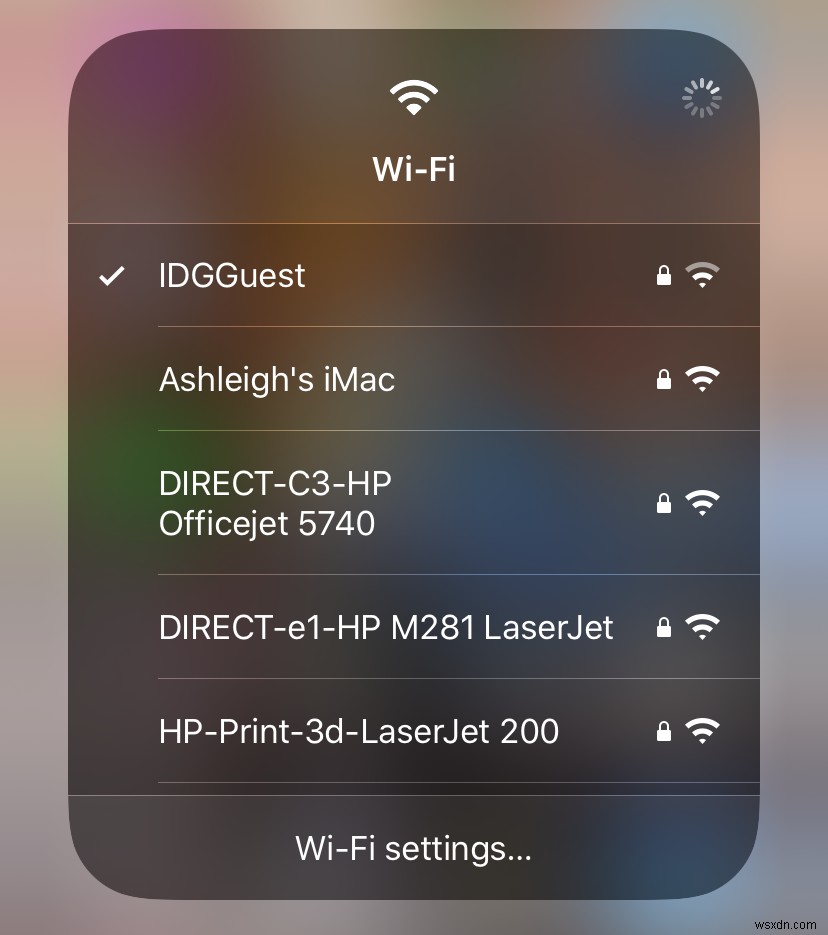Tap the Wi-Fi panel title label
Viewport: 828px width, 935px height.
tap(413, 168)
